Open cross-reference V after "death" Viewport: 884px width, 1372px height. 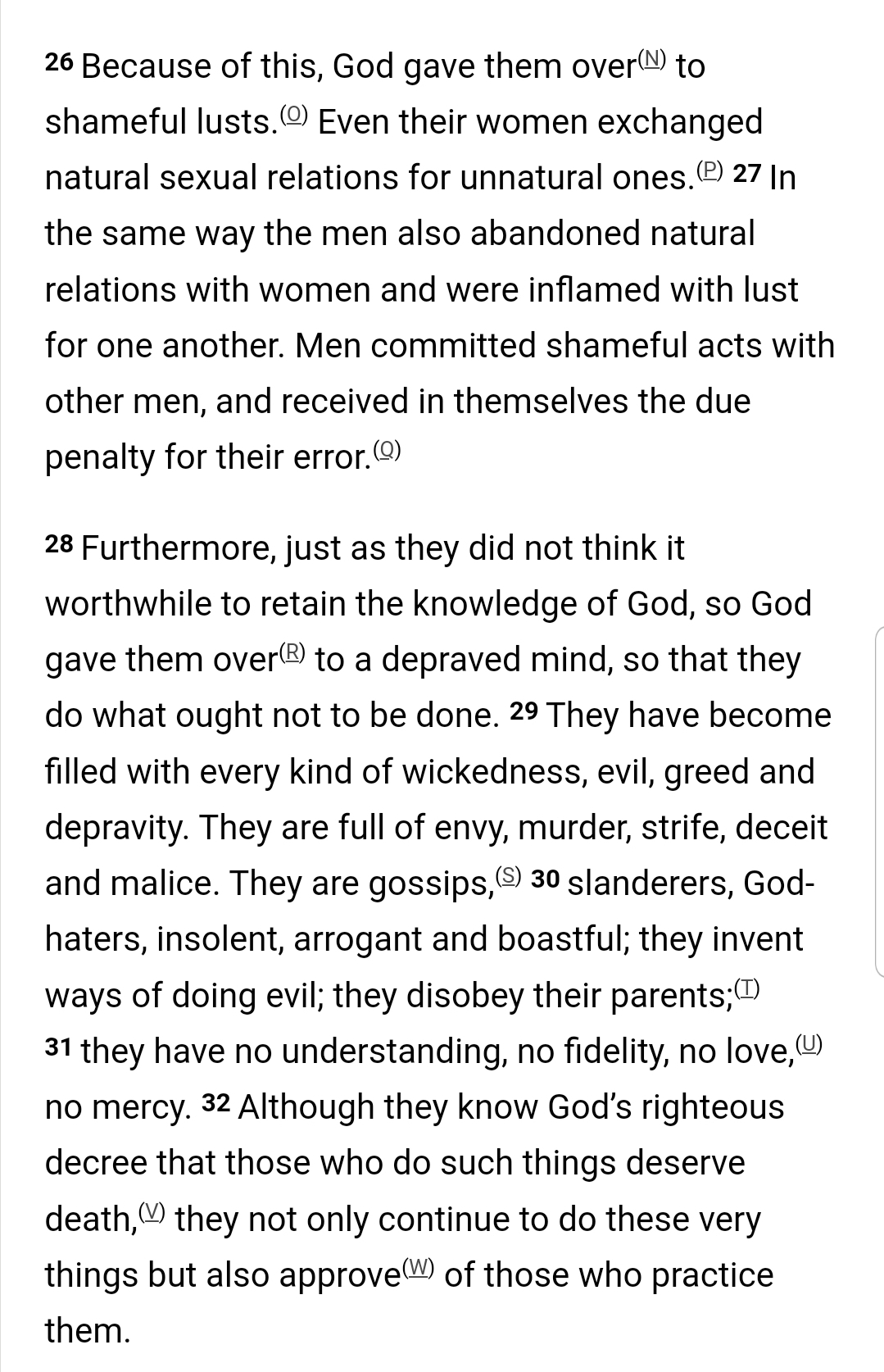152,1212
